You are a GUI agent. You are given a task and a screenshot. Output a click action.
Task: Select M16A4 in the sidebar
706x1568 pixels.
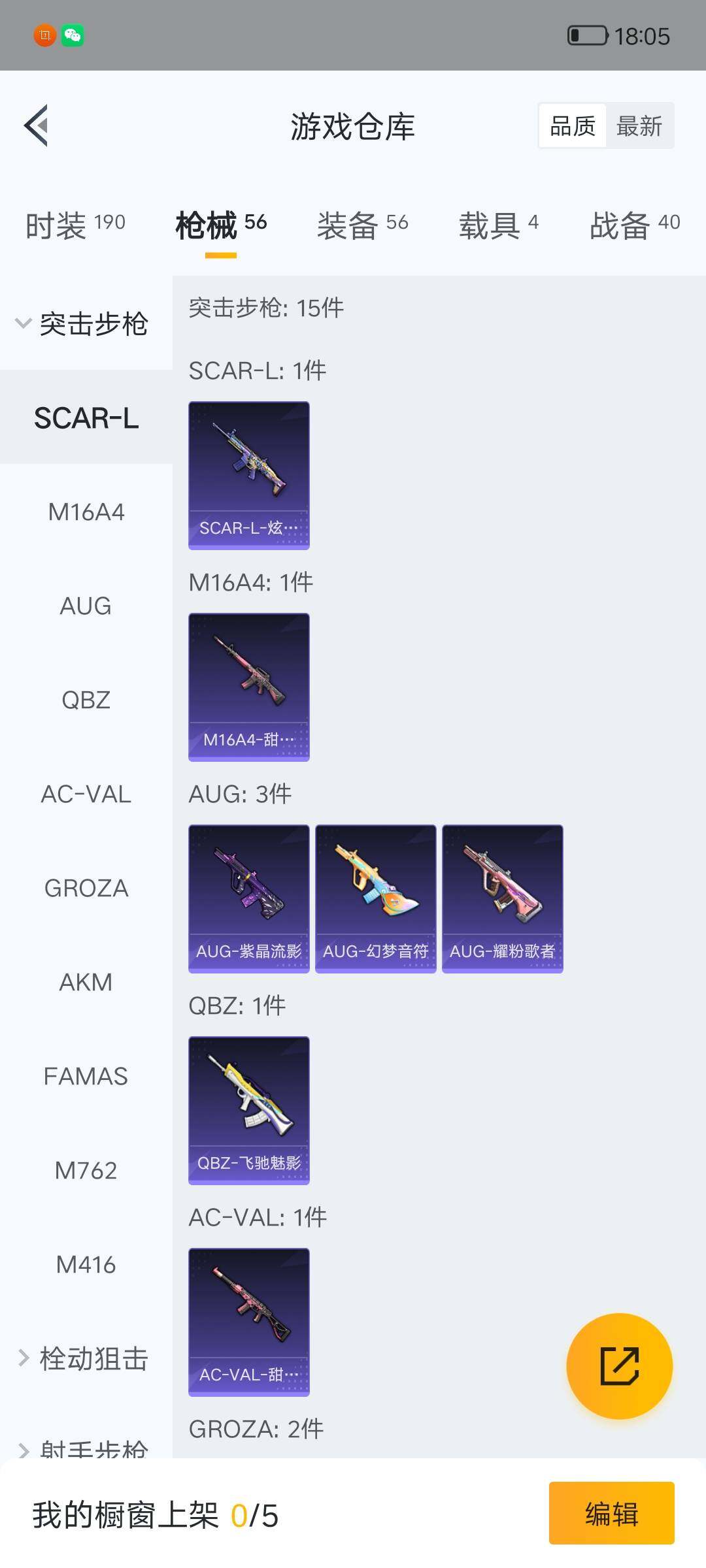(86, 512)
